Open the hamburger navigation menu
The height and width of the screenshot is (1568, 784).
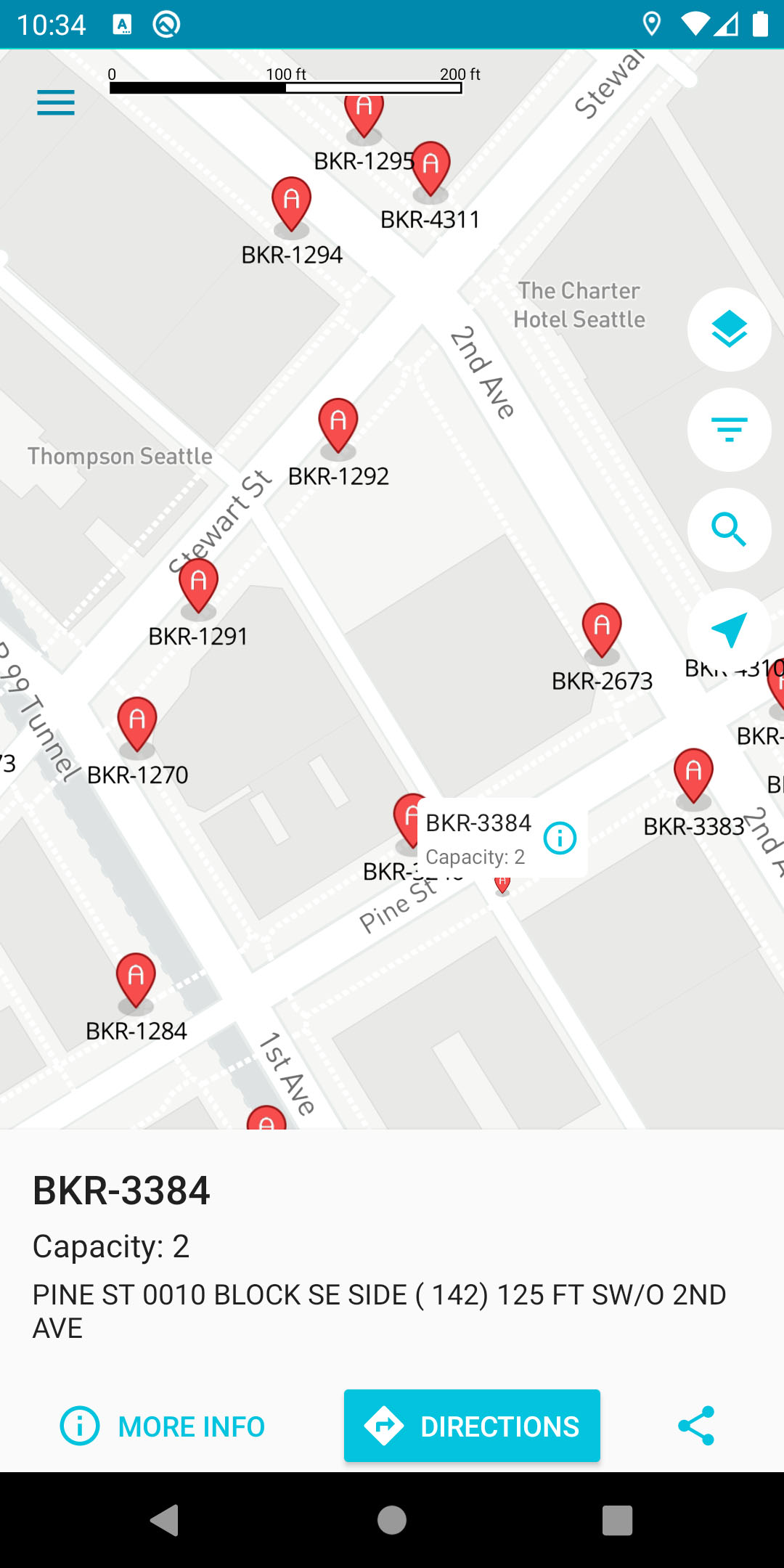[56, 102]
